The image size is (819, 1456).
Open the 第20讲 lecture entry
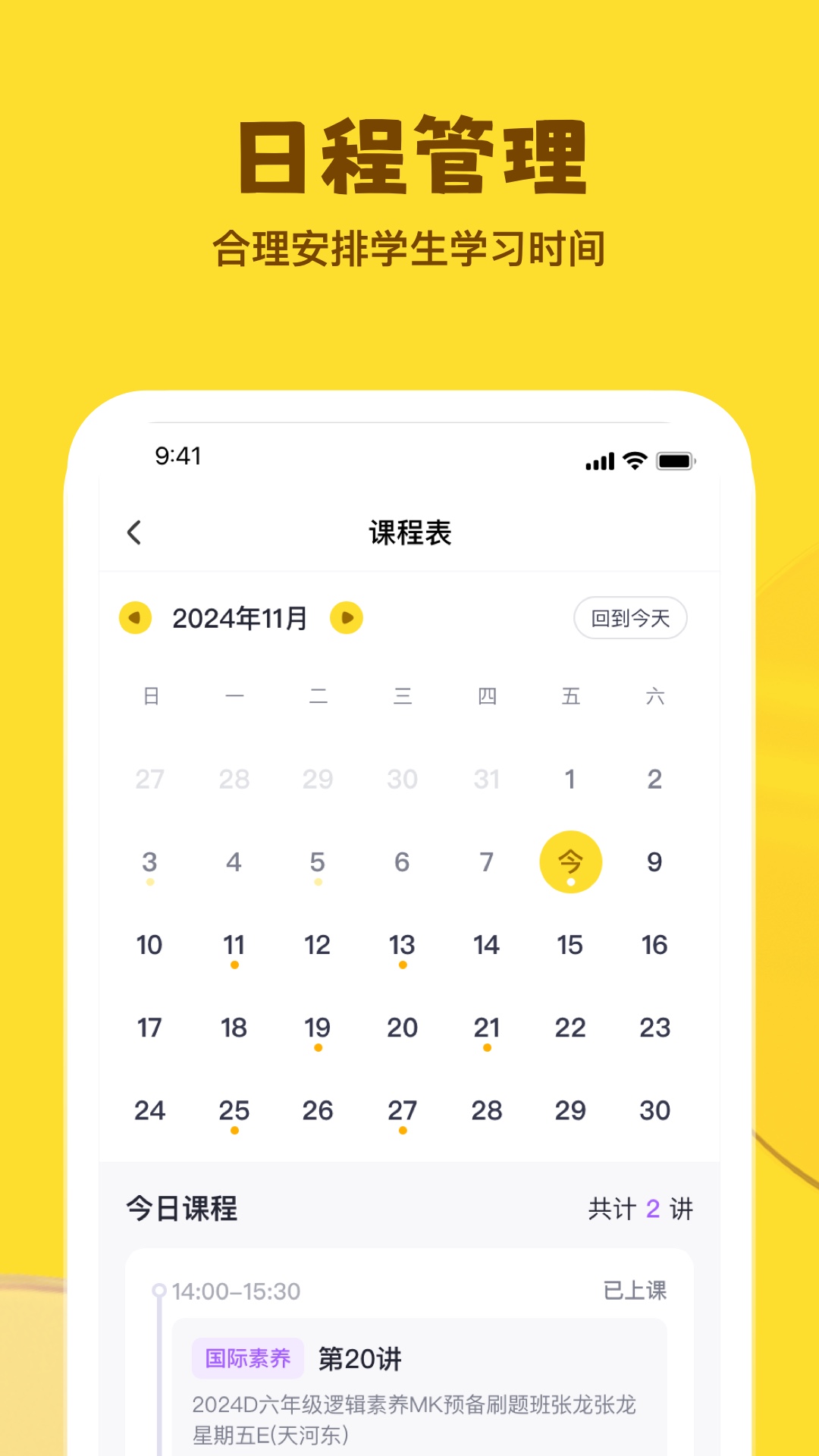tap(359, 1358)
